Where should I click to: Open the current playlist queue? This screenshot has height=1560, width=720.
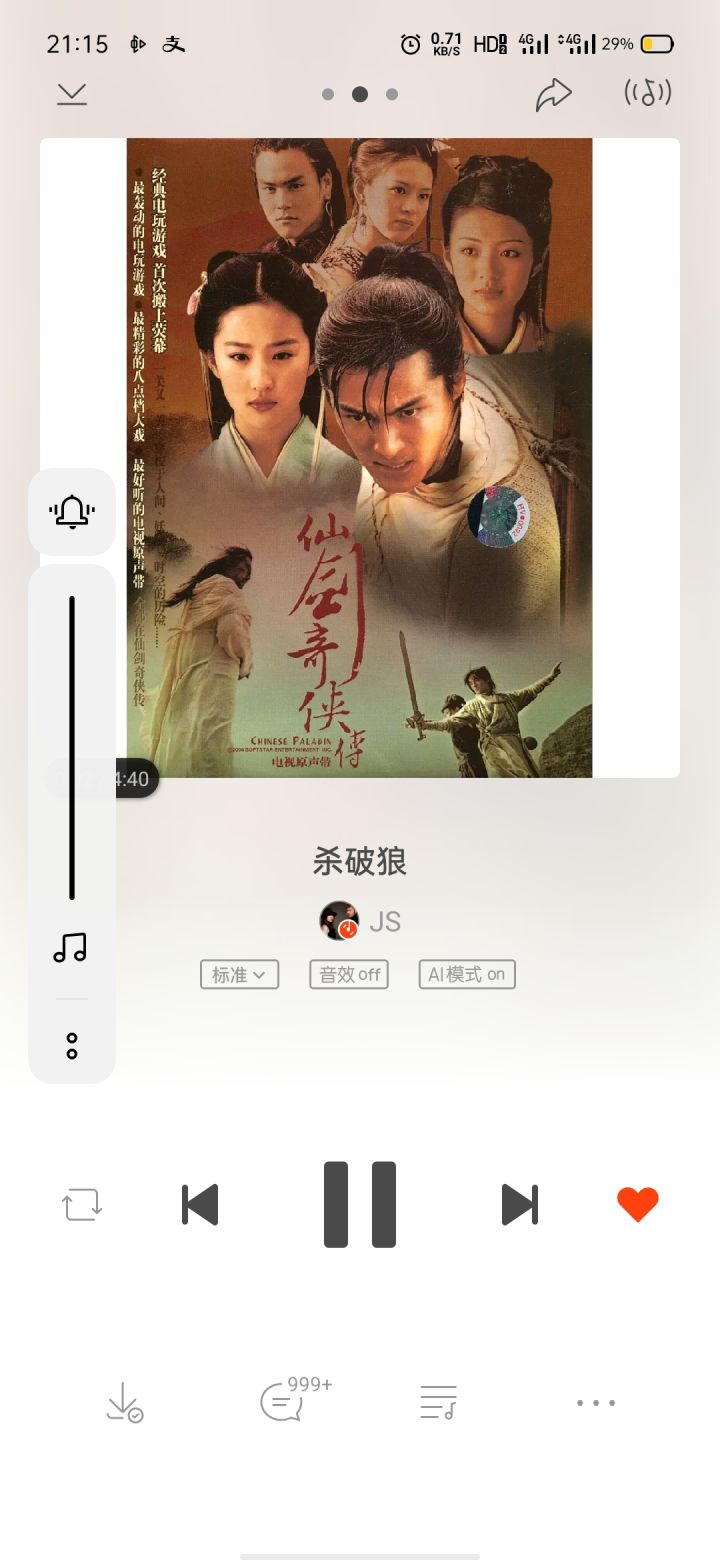point(438,1402)
